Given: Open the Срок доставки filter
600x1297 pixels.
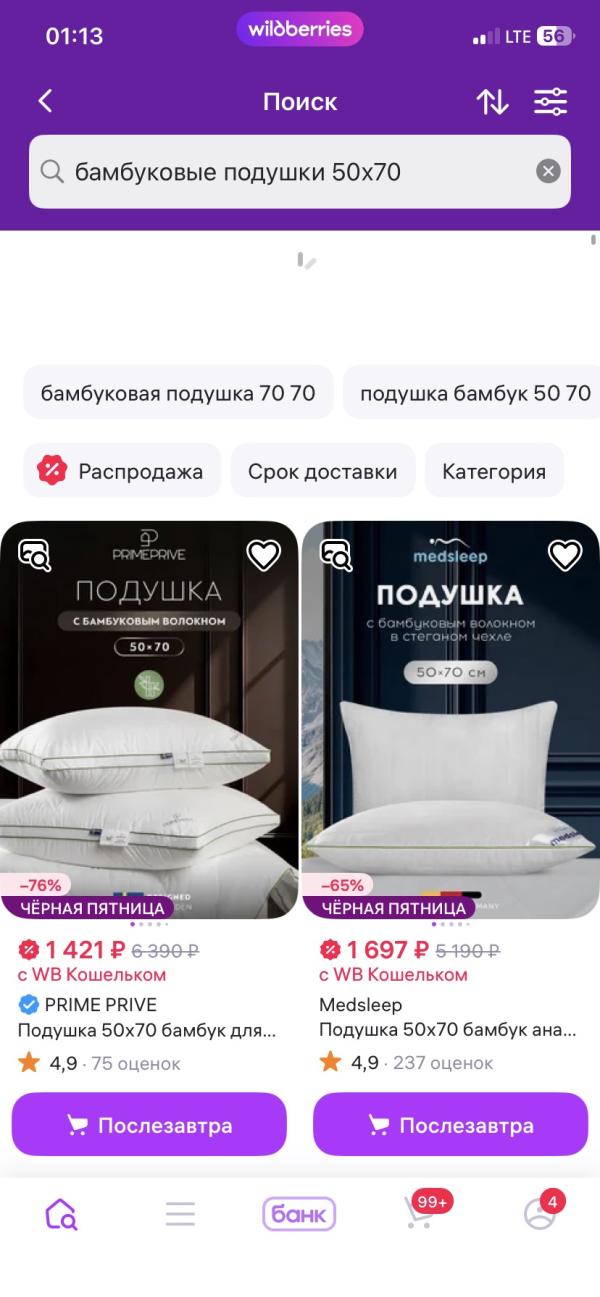Looking at the screenshot, I should [322, 471].
